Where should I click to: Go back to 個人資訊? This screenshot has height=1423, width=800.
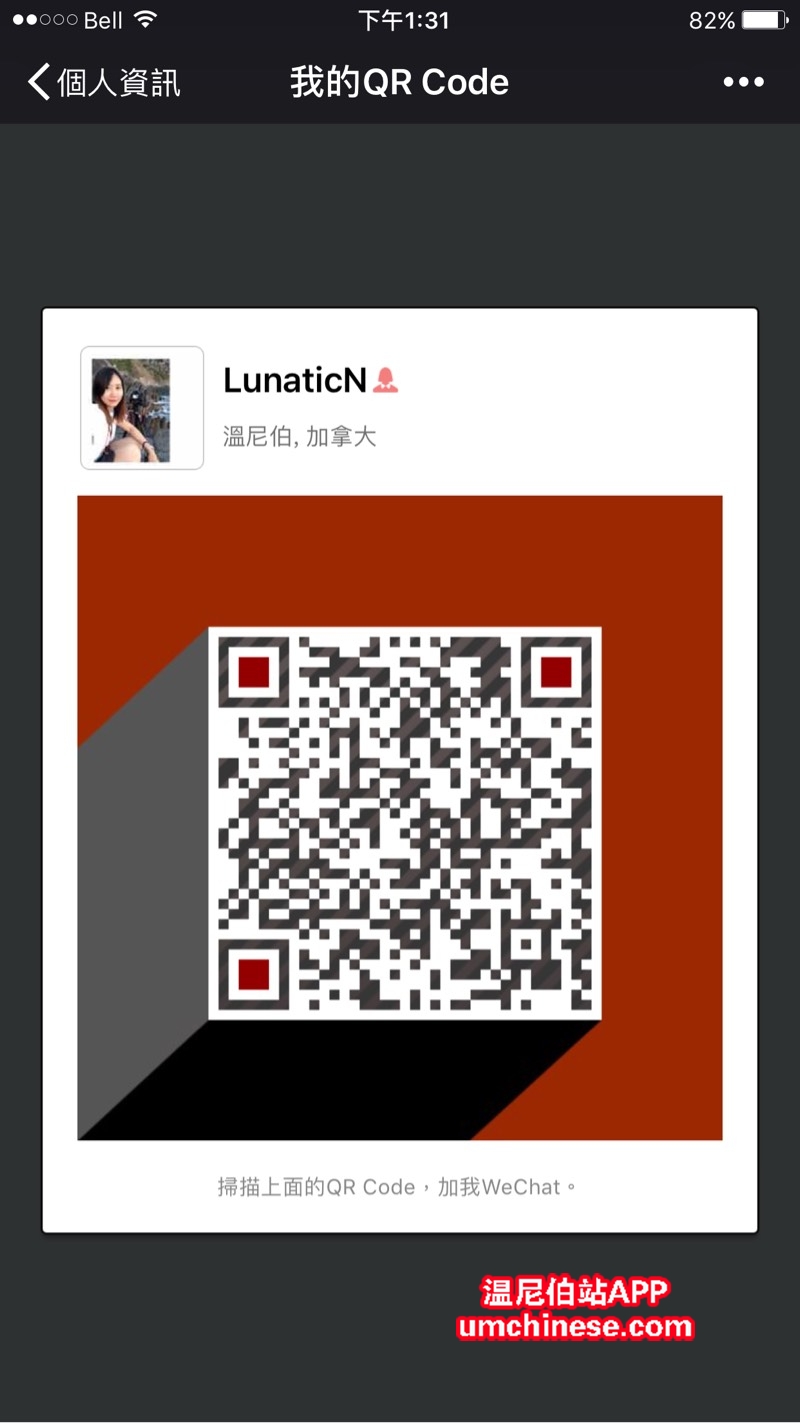[103, 82]
